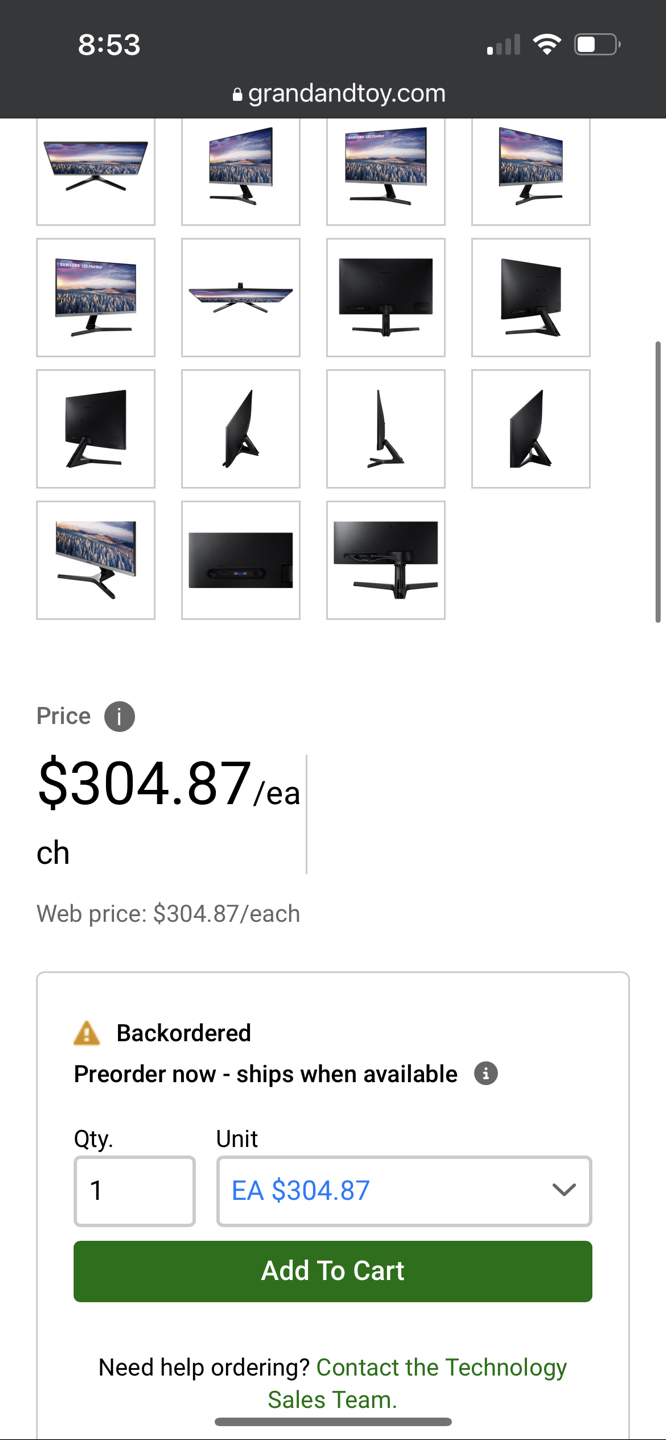Screen dimensions: 666x1440
Task: Focus the Qty. input field
Action: click(x=134, y=1191)
